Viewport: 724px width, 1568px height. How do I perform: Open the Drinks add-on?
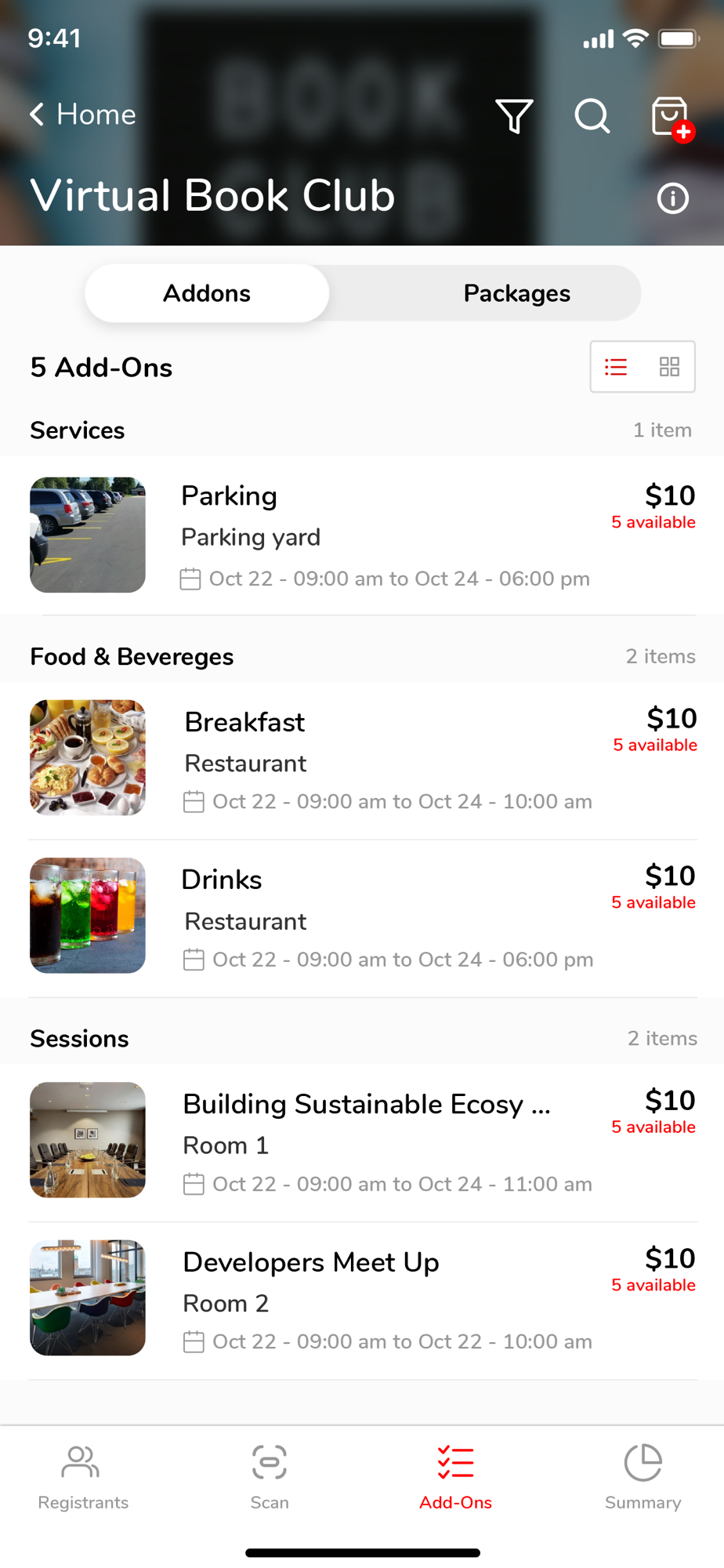362,916
